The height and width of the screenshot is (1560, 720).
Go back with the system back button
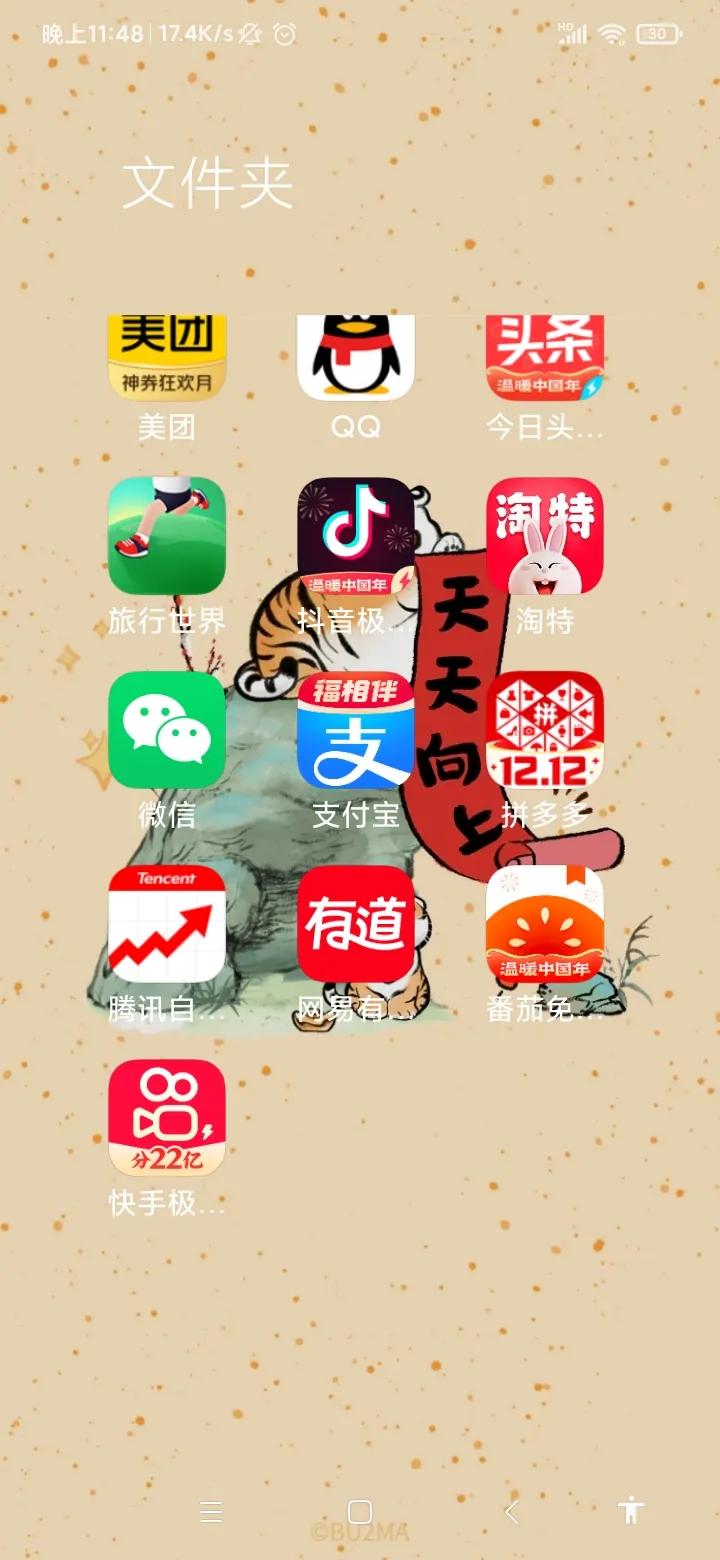[512, 1511]
